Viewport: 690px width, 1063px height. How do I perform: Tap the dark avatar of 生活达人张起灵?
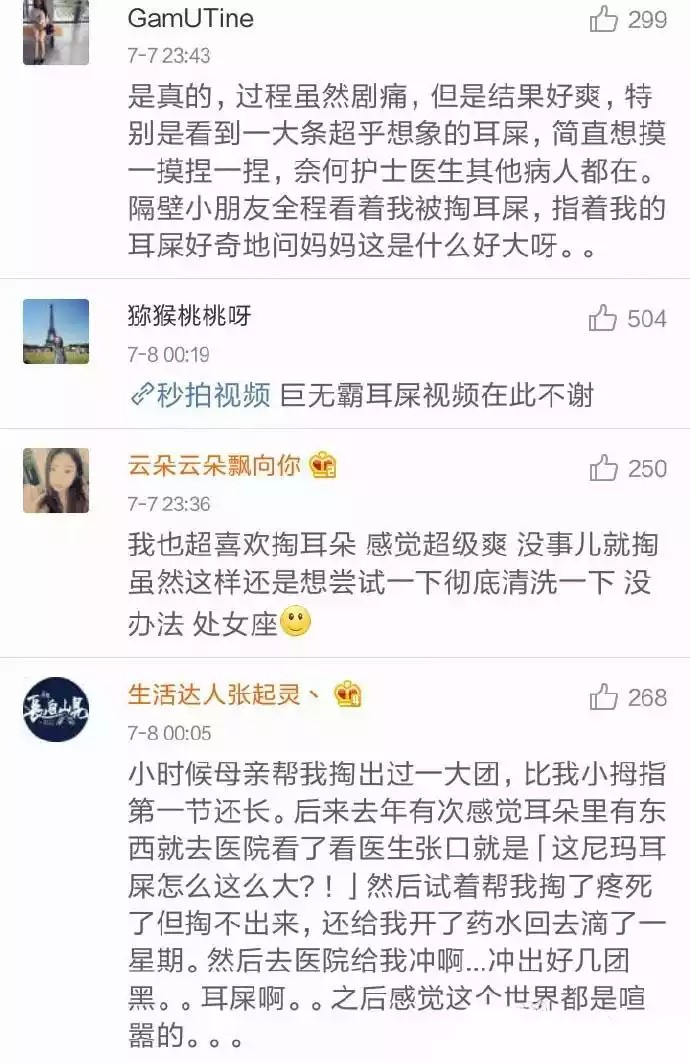[x=56, y=710]
